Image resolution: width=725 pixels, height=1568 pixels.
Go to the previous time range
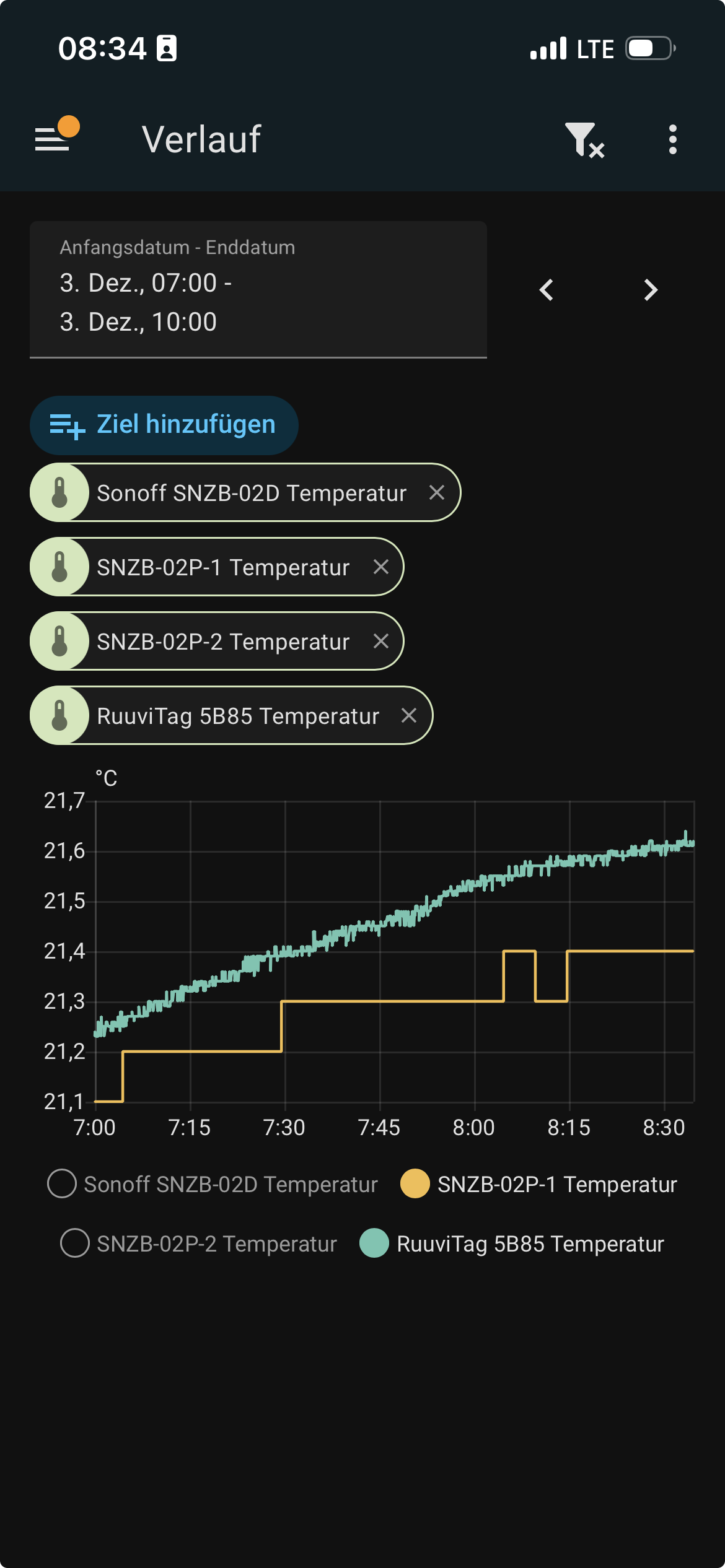(x=547, y=290)
